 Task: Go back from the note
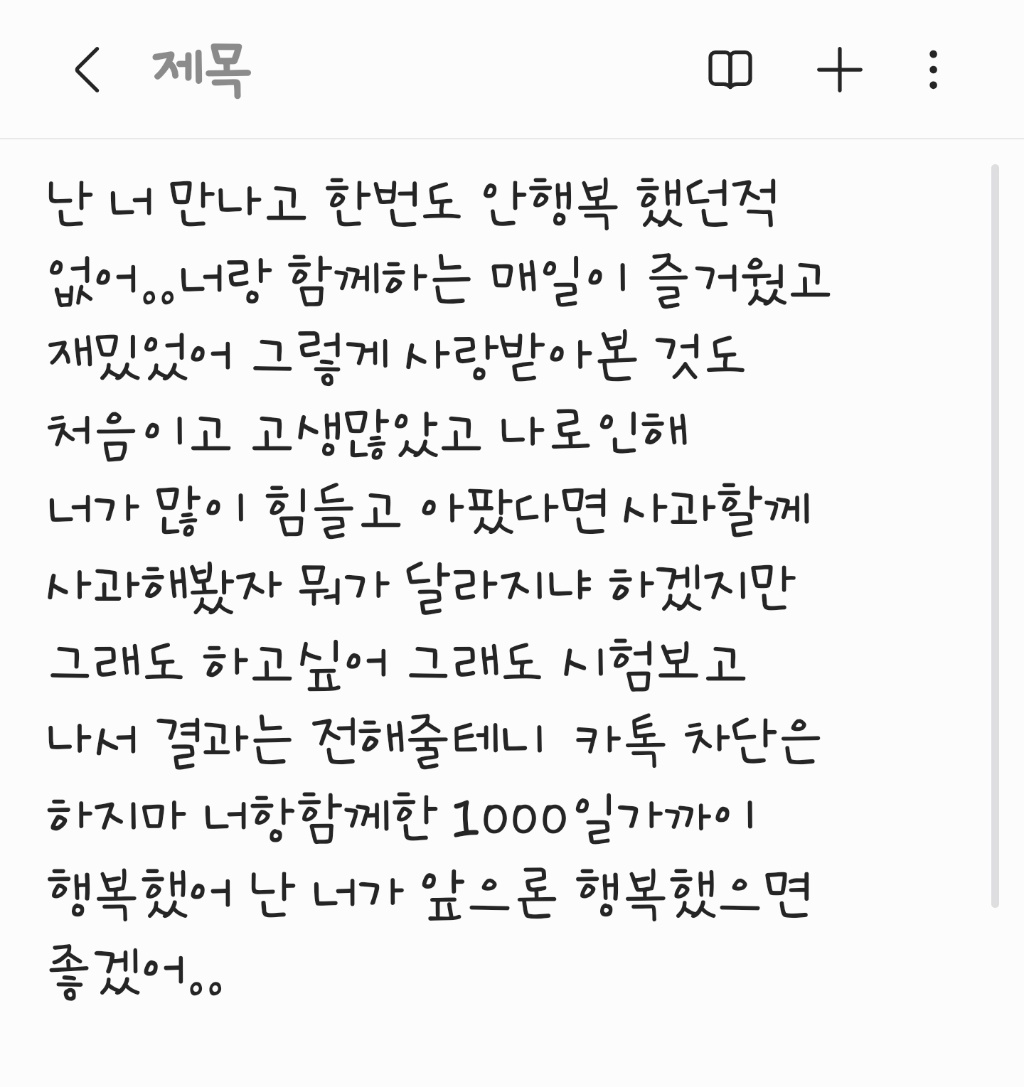pos(87,71)
